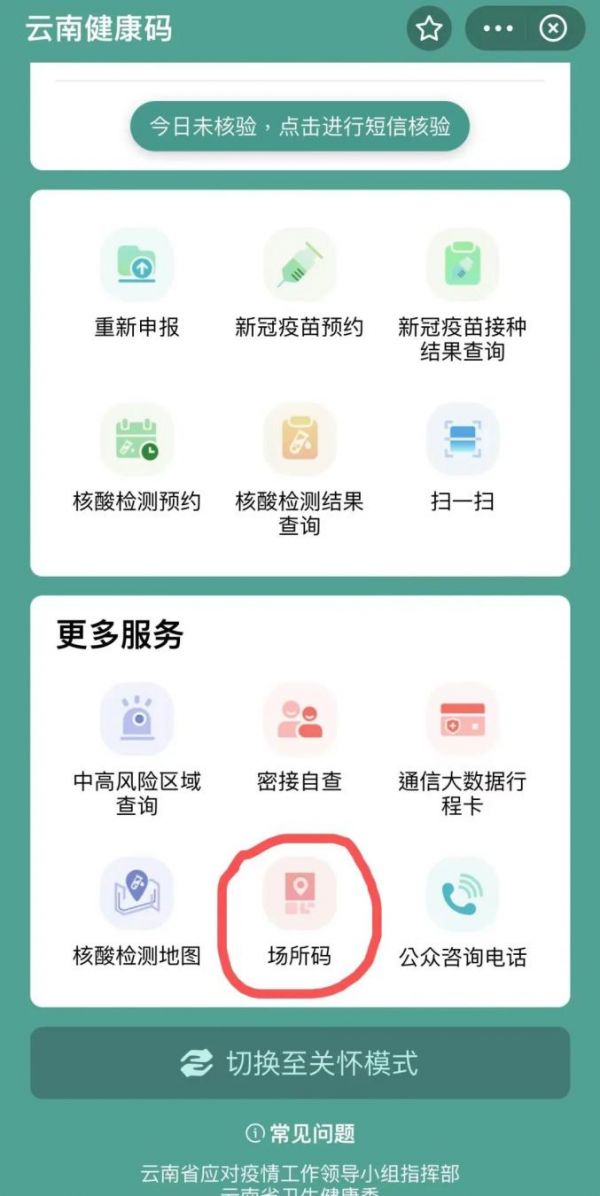Open 核酸检测结果查询
The height and width of the screenshot is (1196, 600).
299,440
